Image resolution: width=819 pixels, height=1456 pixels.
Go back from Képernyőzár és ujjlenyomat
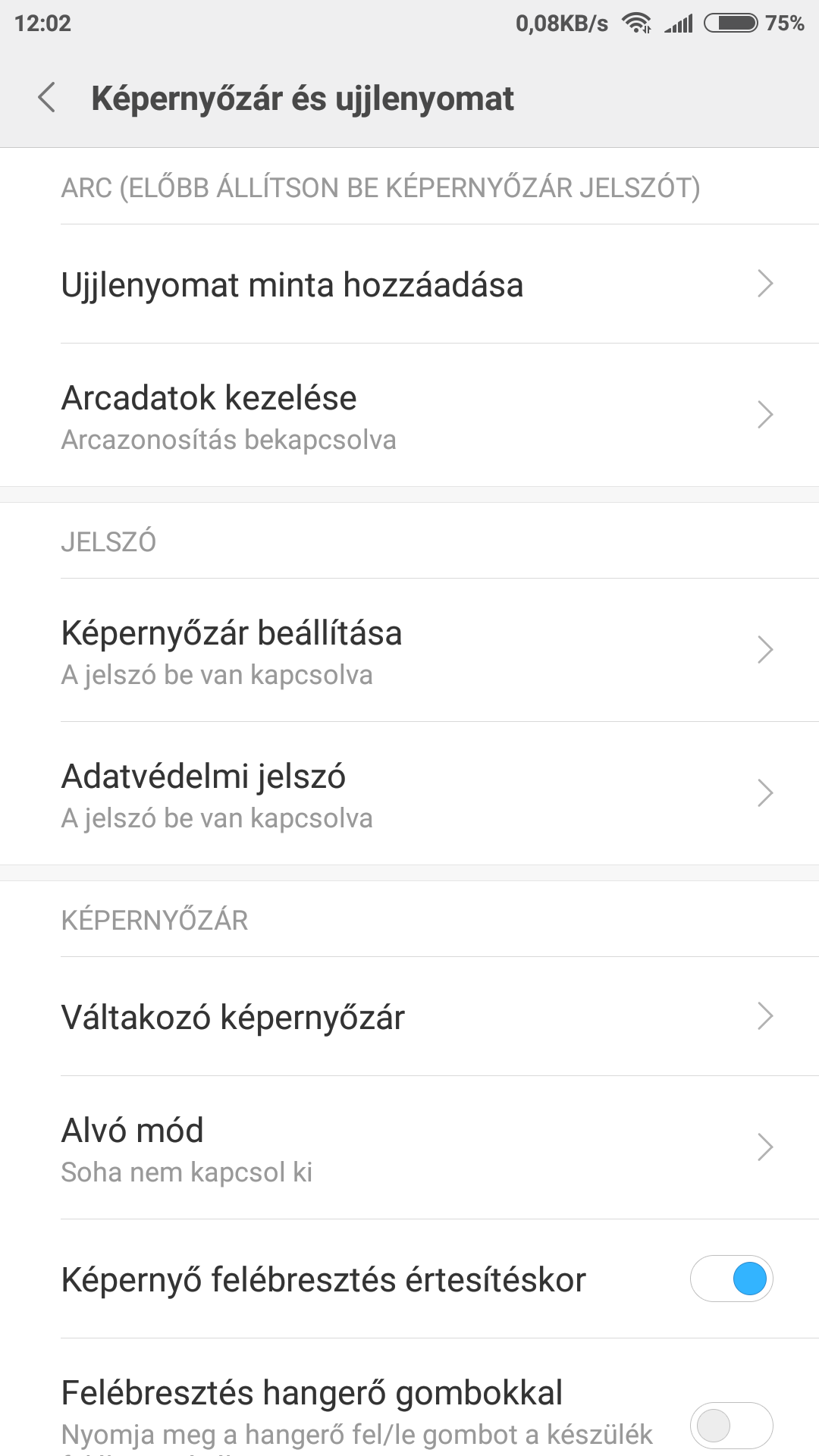coord(47,99)
